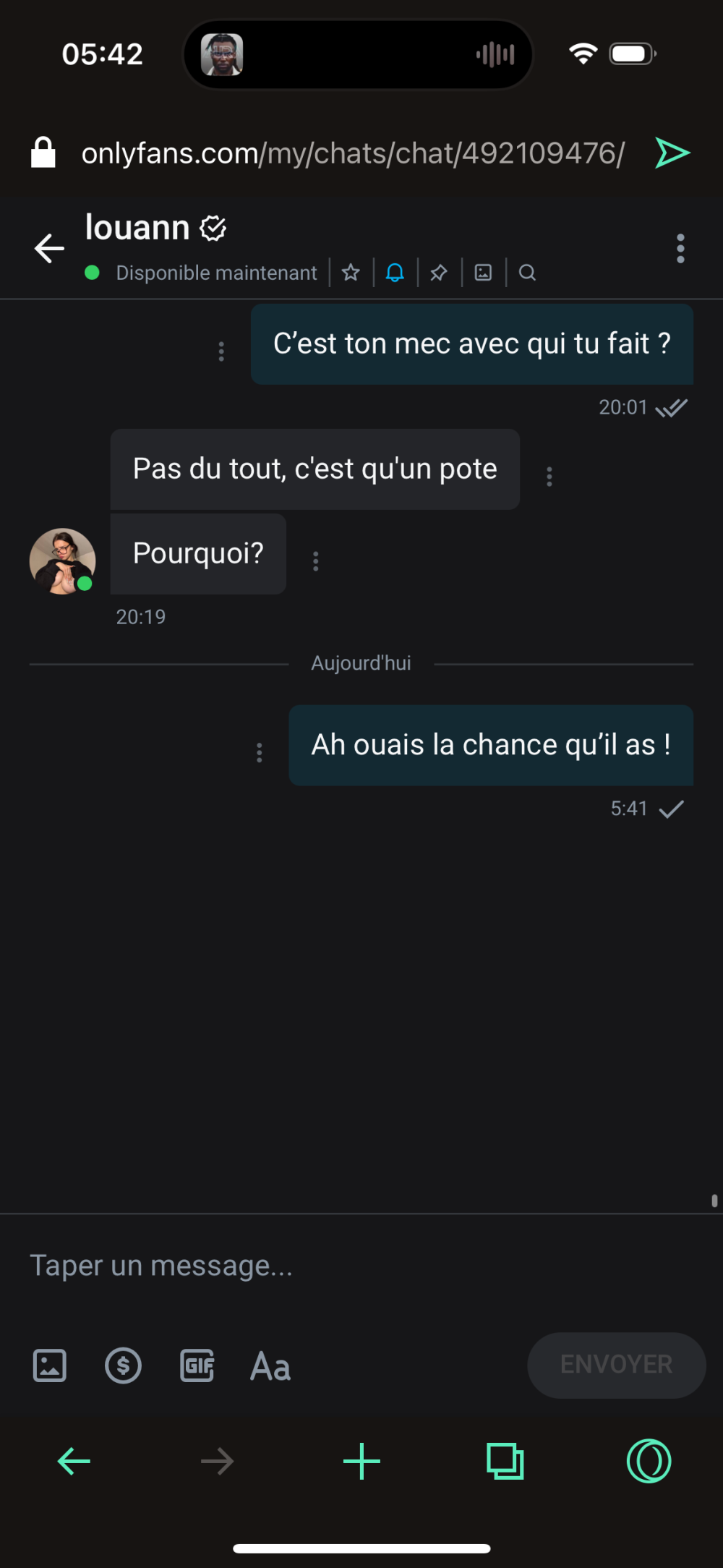Send a tip with the dollar icon
This screenshot has width=723, height=1568.
tap(124, 1365)
